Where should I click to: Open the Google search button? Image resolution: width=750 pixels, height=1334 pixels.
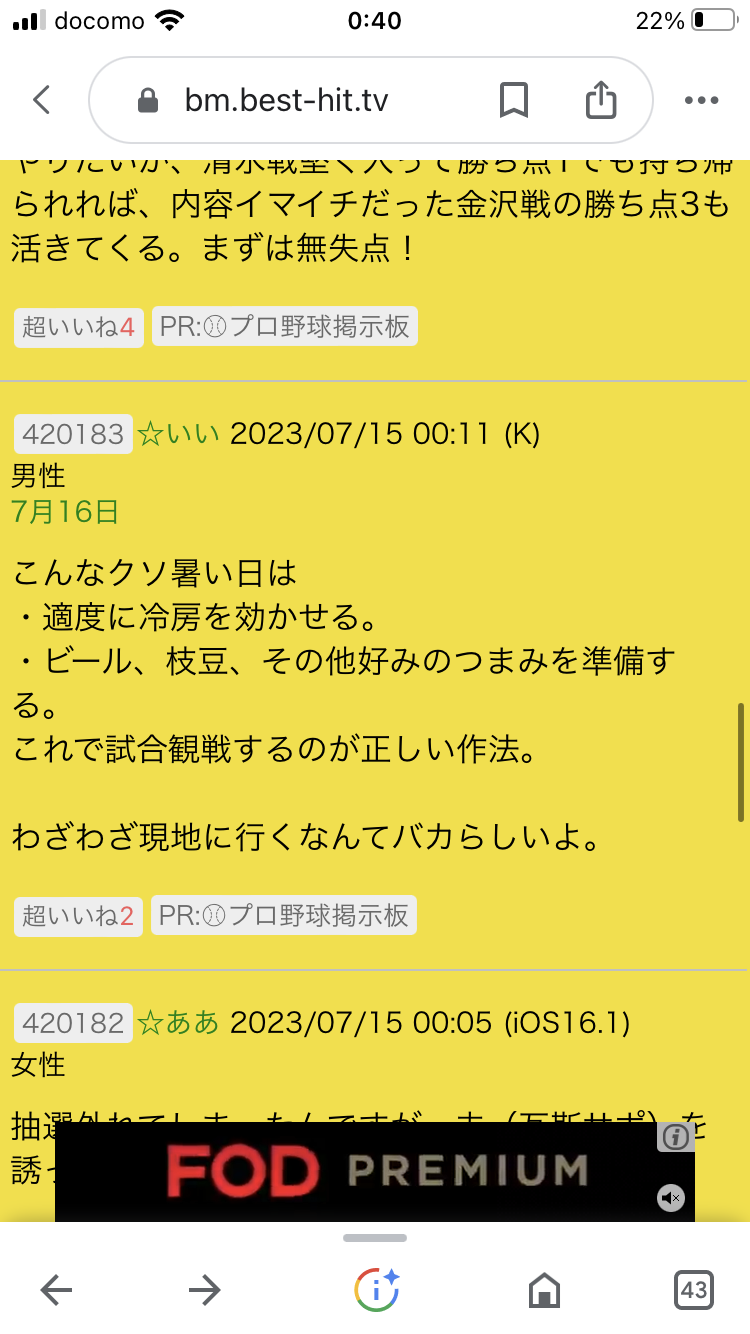click(377, 1289)
